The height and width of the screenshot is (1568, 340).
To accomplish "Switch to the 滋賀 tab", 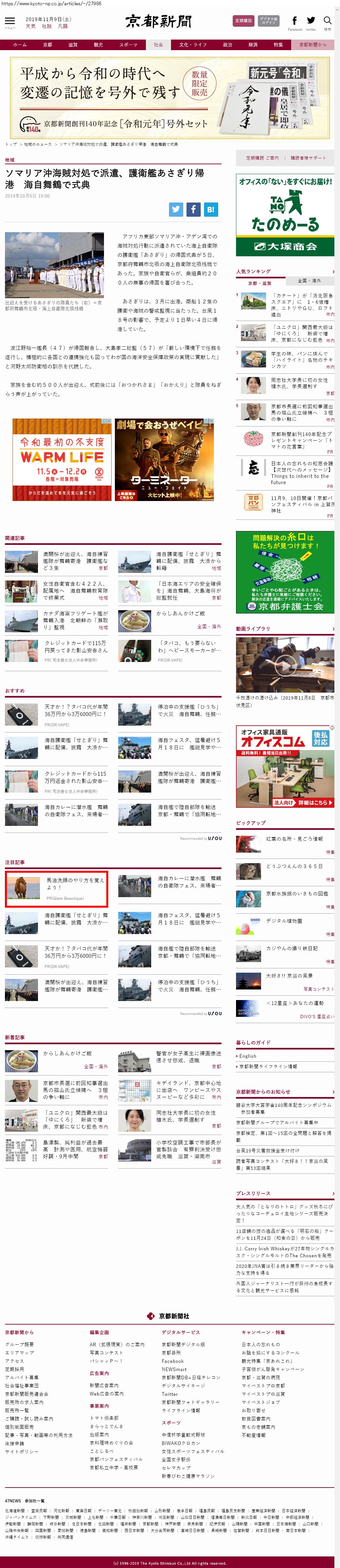I will point(73,45).
